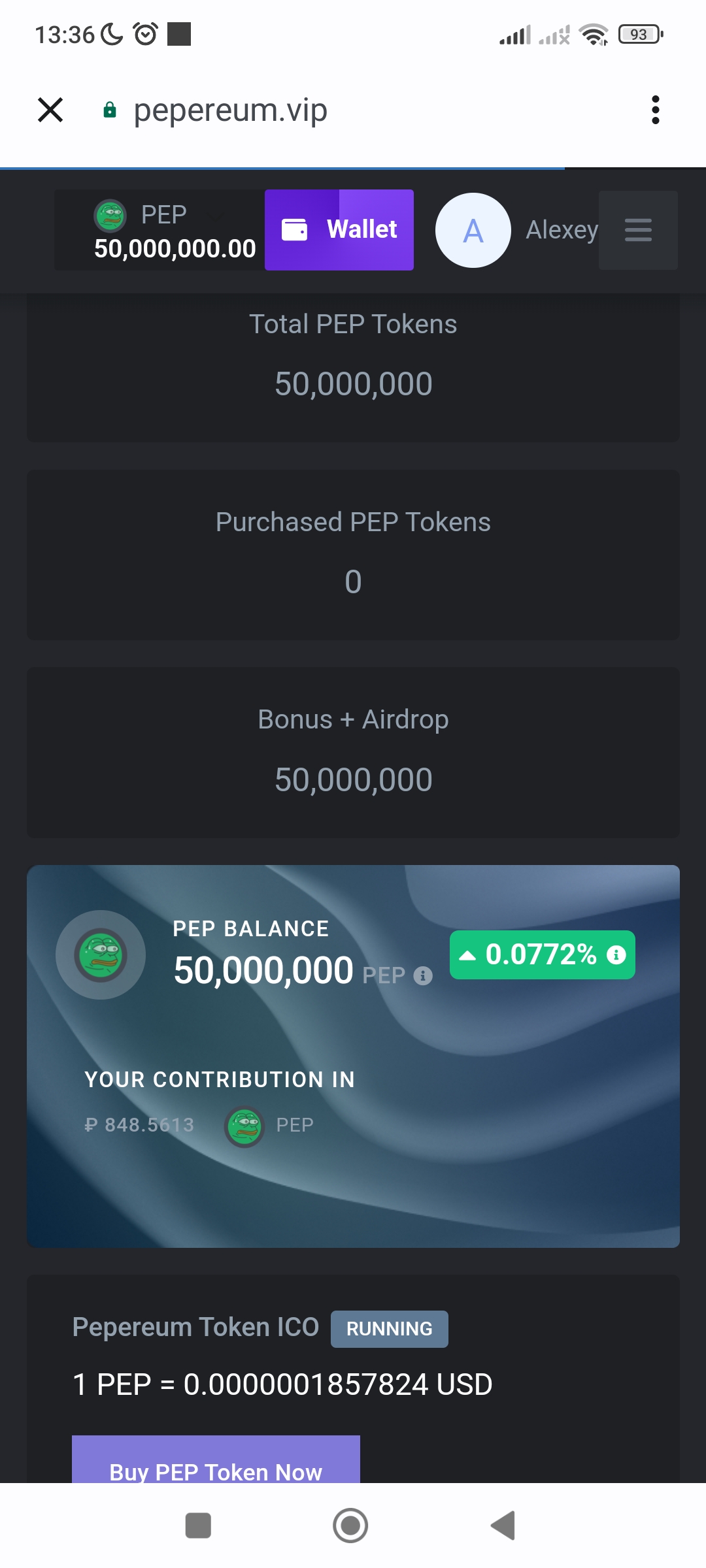Image resolution: width=706 pixels, height=1568 pixels.
Task: Expand the PEP currency dropdown chevron
Action: pos(216,216)
